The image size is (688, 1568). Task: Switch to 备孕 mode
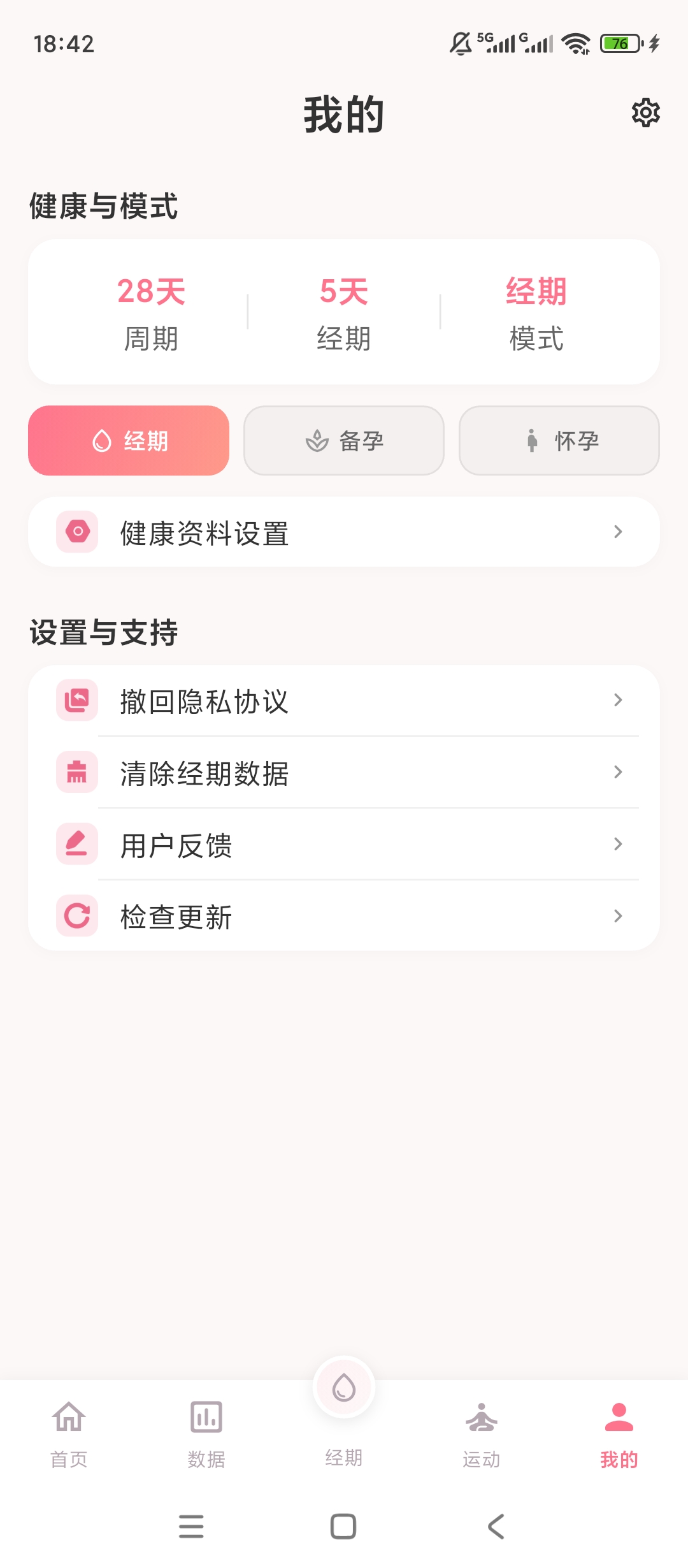[x=344, y=440]
